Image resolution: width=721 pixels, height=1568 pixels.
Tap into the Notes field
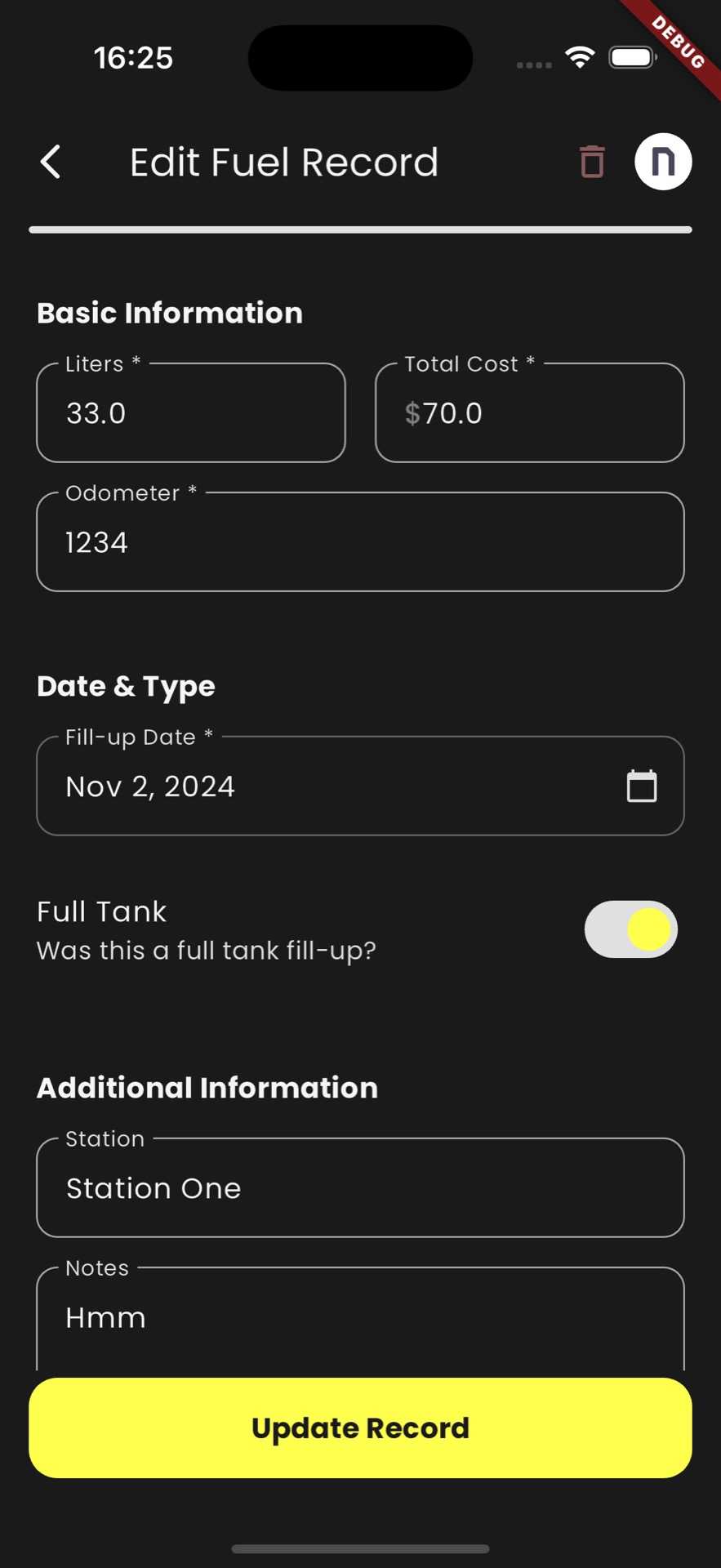point(360,1318)
